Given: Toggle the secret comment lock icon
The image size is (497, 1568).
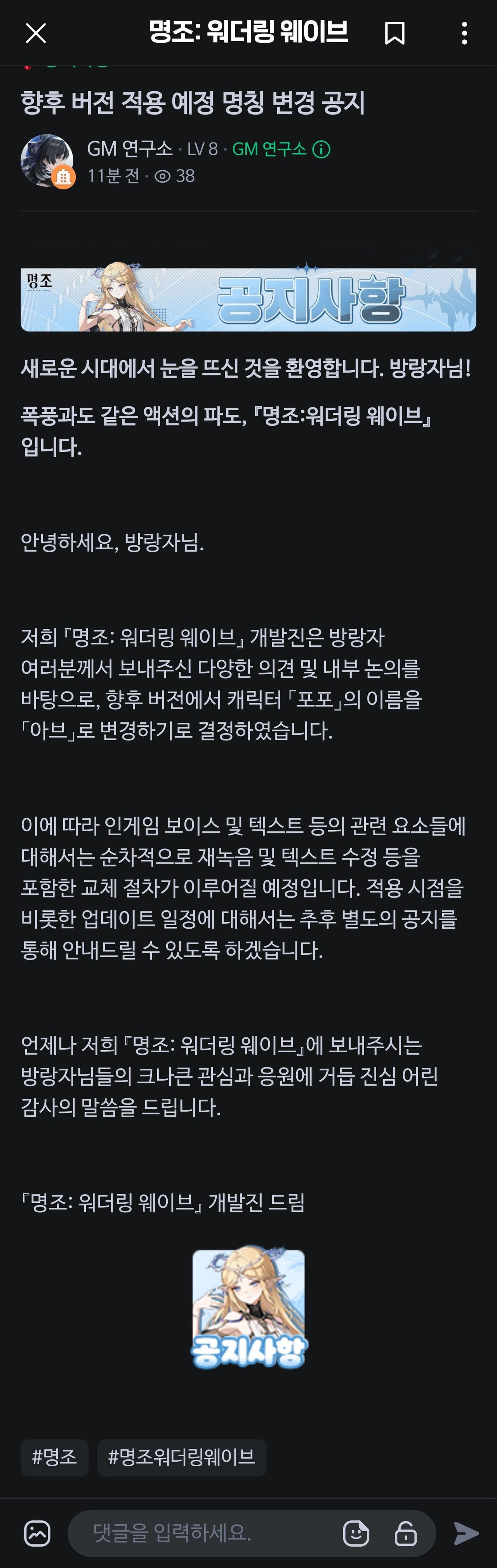Looking at the screenshot, I should coord(406,1533).
